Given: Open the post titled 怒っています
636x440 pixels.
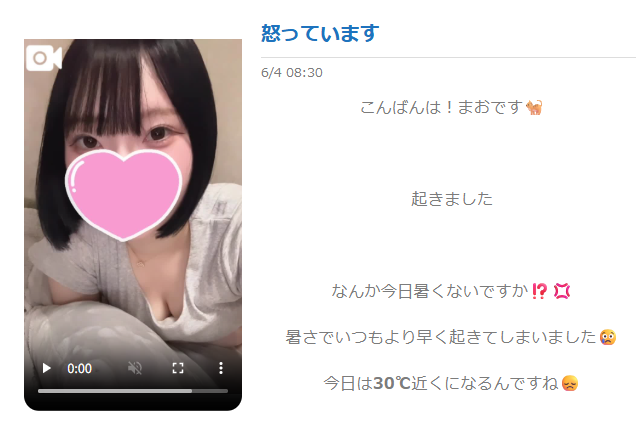Looking at the screenshot, I should 320,33.
